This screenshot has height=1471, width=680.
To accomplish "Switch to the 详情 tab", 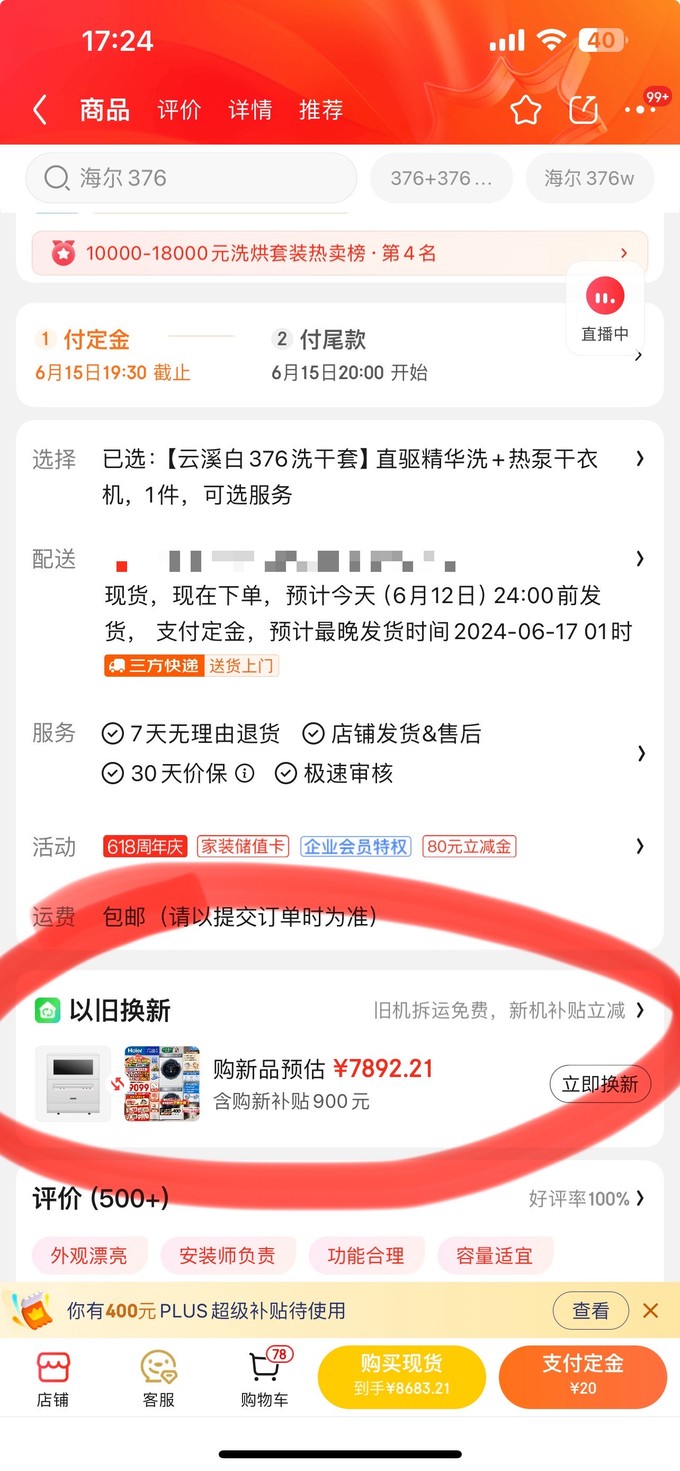I will click(x=250, y=110).
